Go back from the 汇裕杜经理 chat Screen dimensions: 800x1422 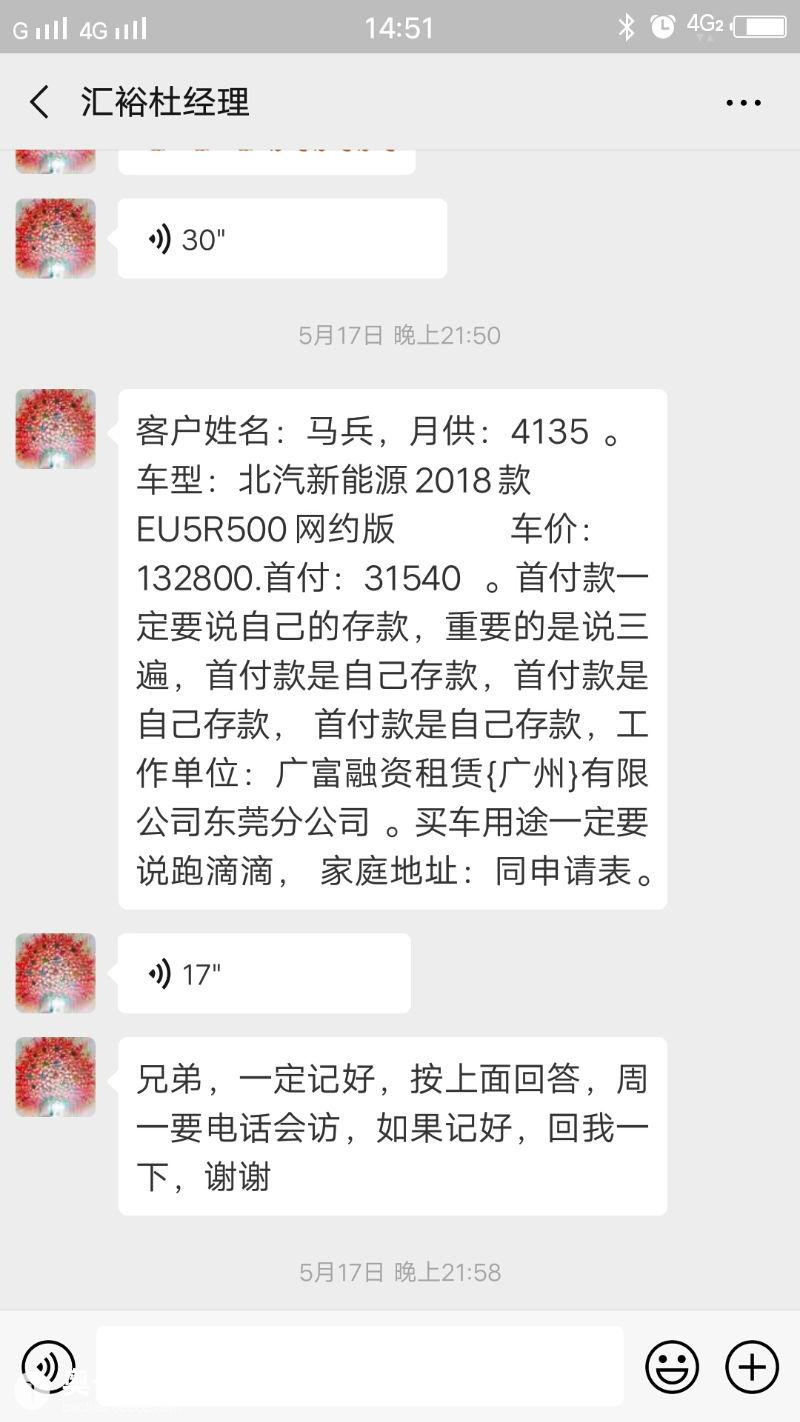40,102
